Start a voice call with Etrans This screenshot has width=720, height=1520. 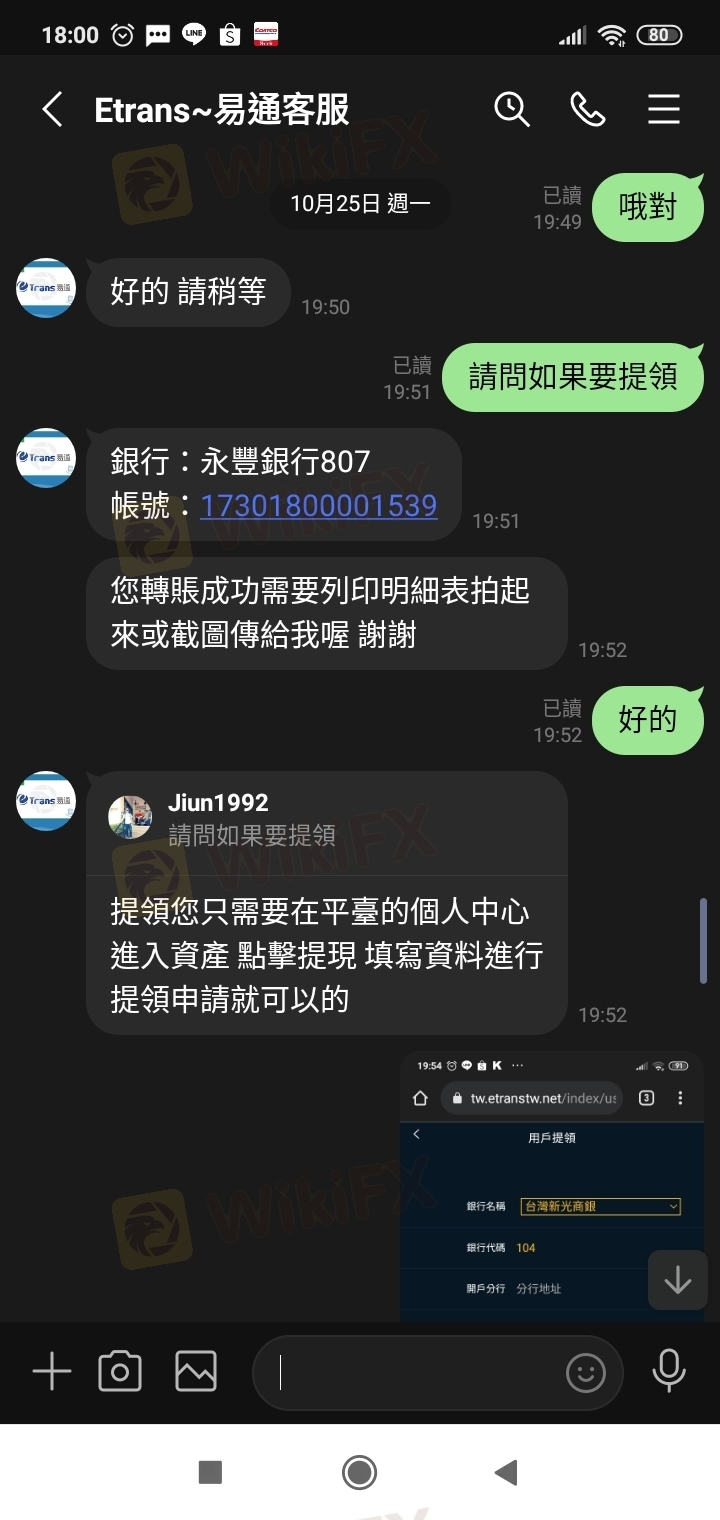(587, 109)
